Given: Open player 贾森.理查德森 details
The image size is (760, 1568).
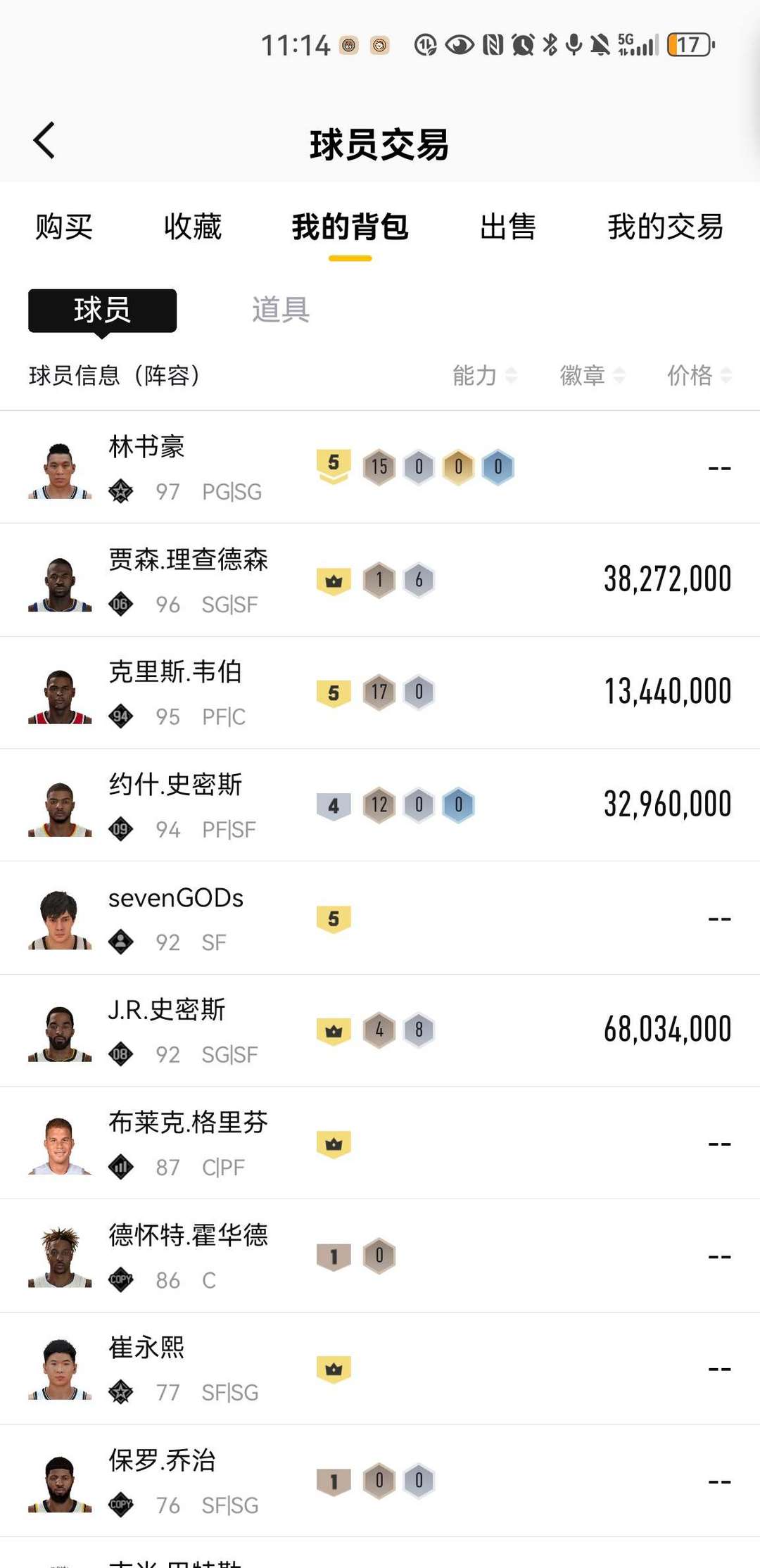Looking at the screenshot, I should click(x=188, y=560).
